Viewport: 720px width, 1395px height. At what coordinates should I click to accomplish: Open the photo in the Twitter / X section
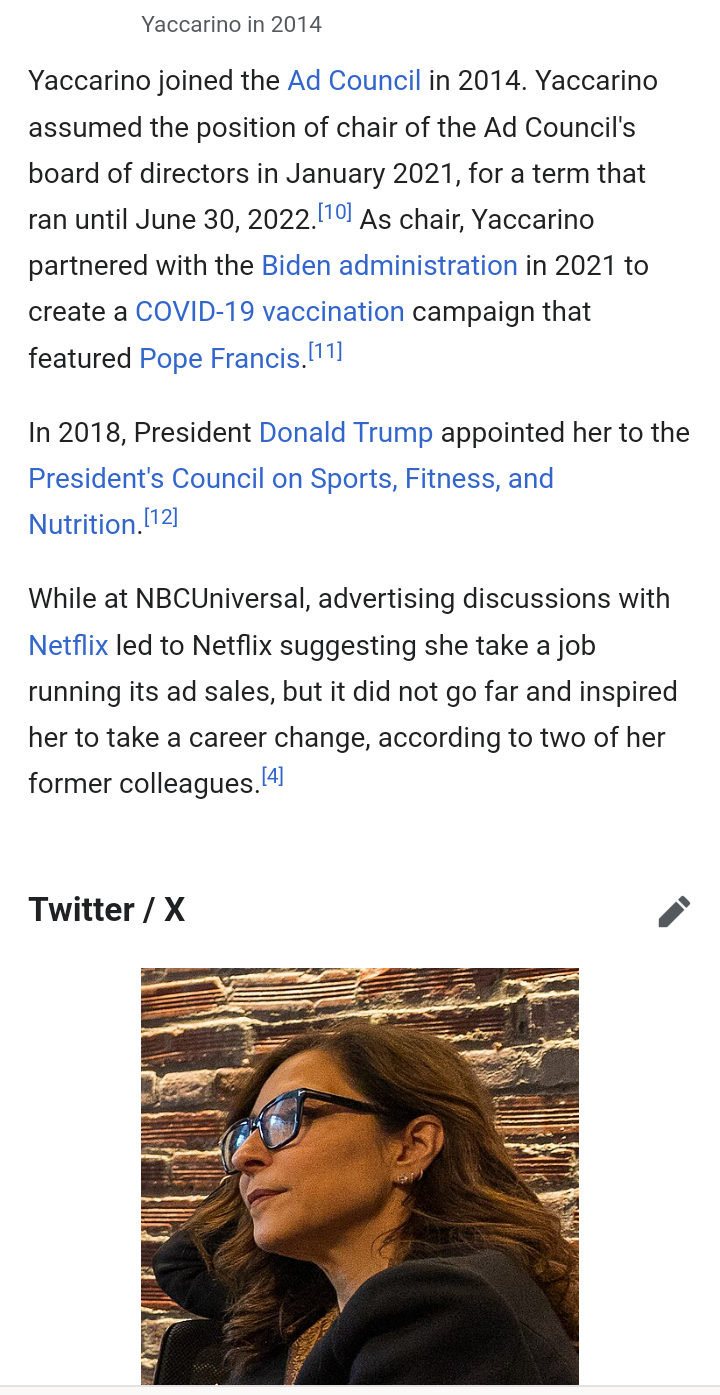click(360, 1175)
